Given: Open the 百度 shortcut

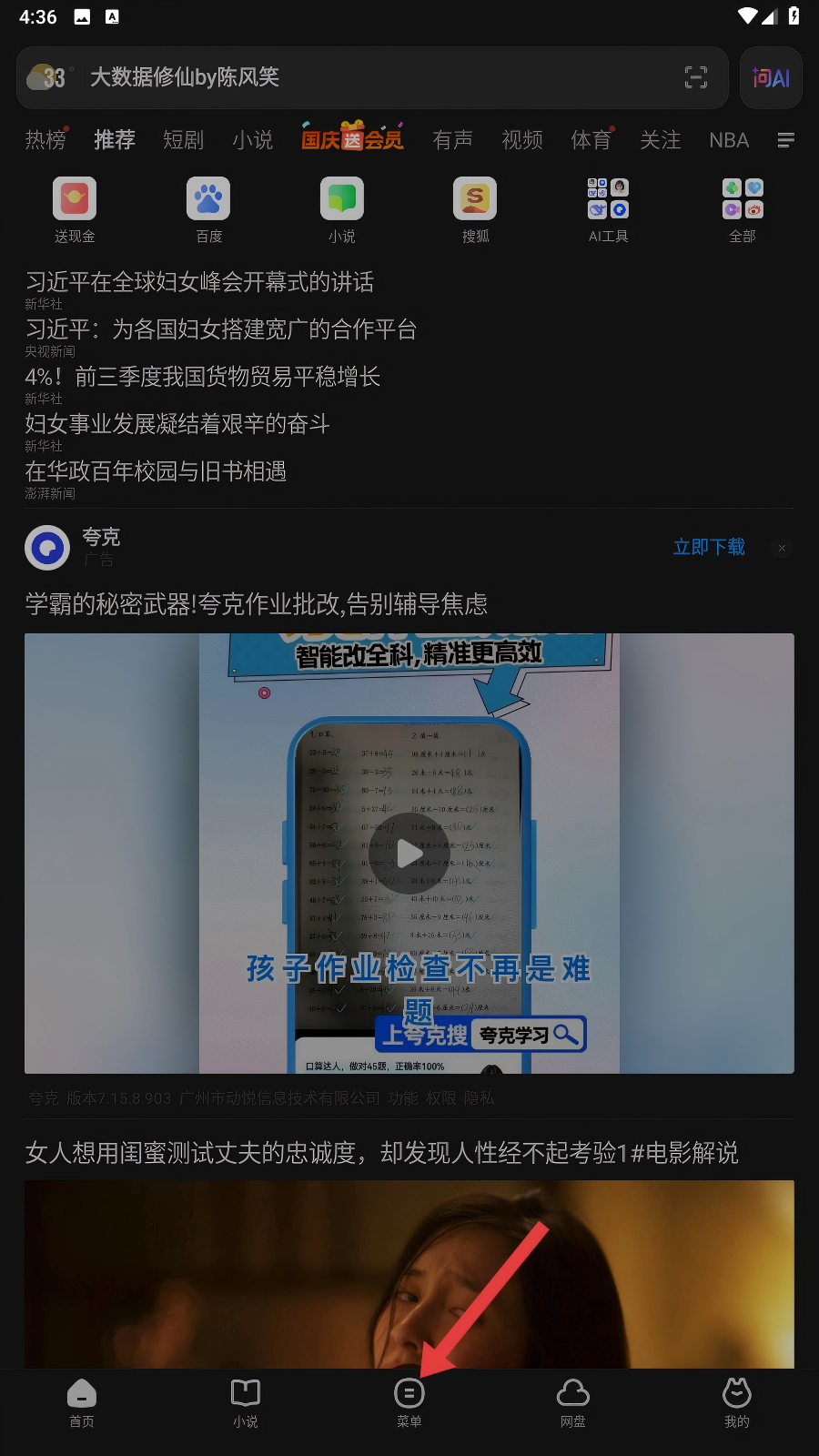Looking at the screenshot, I should pos(208,209).
